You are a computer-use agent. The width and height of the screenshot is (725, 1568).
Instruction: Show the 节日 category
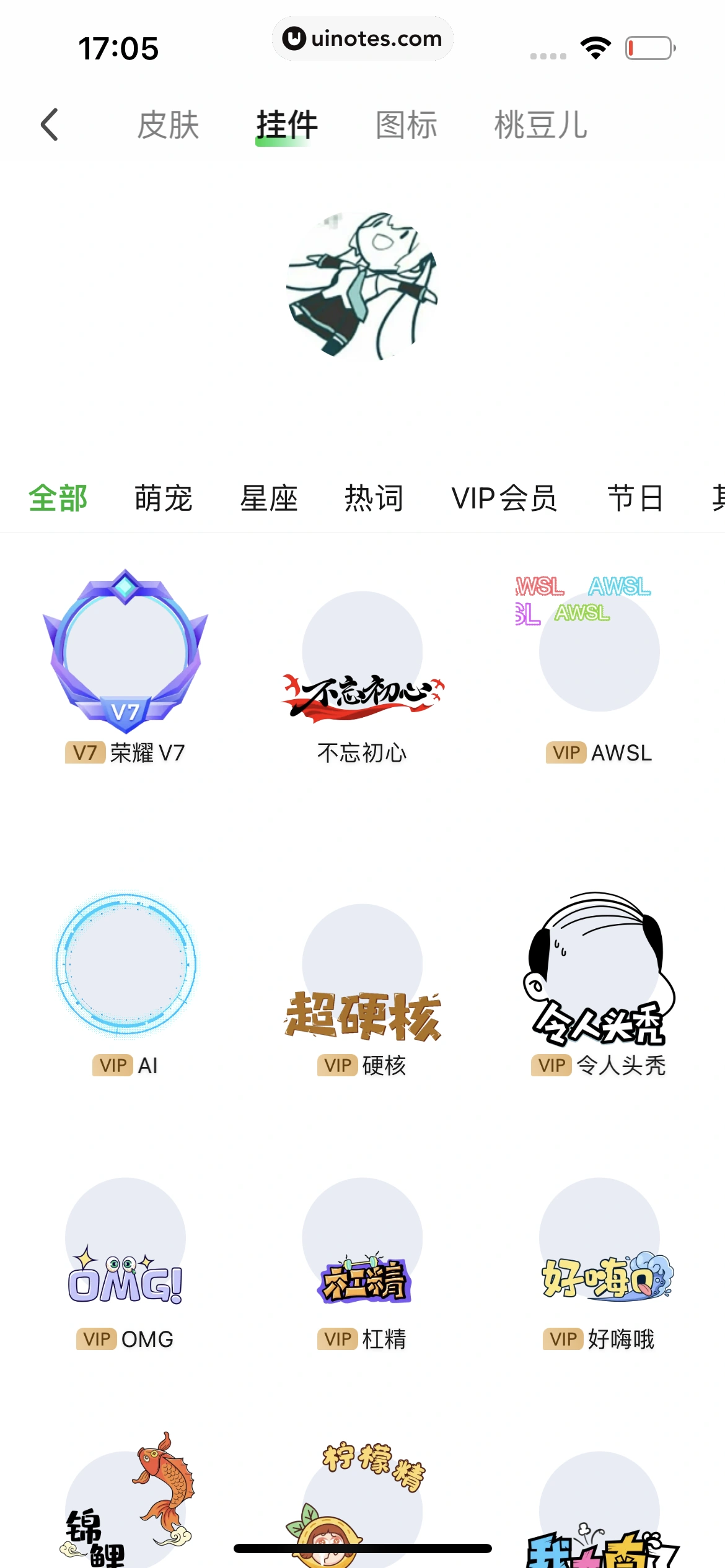pos(636,499)
